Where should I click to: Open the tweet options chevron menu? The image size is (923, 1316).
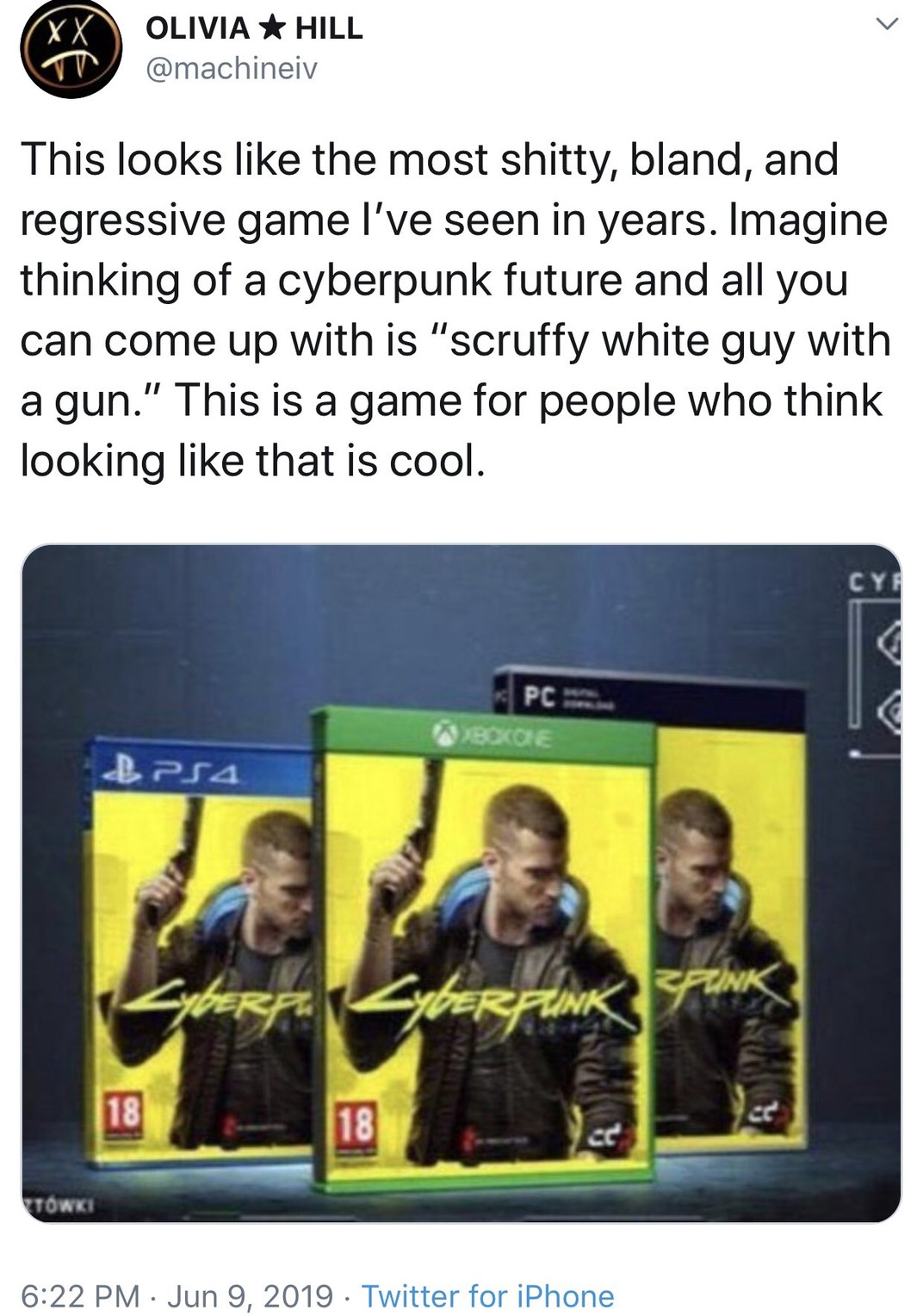point(886,25)
